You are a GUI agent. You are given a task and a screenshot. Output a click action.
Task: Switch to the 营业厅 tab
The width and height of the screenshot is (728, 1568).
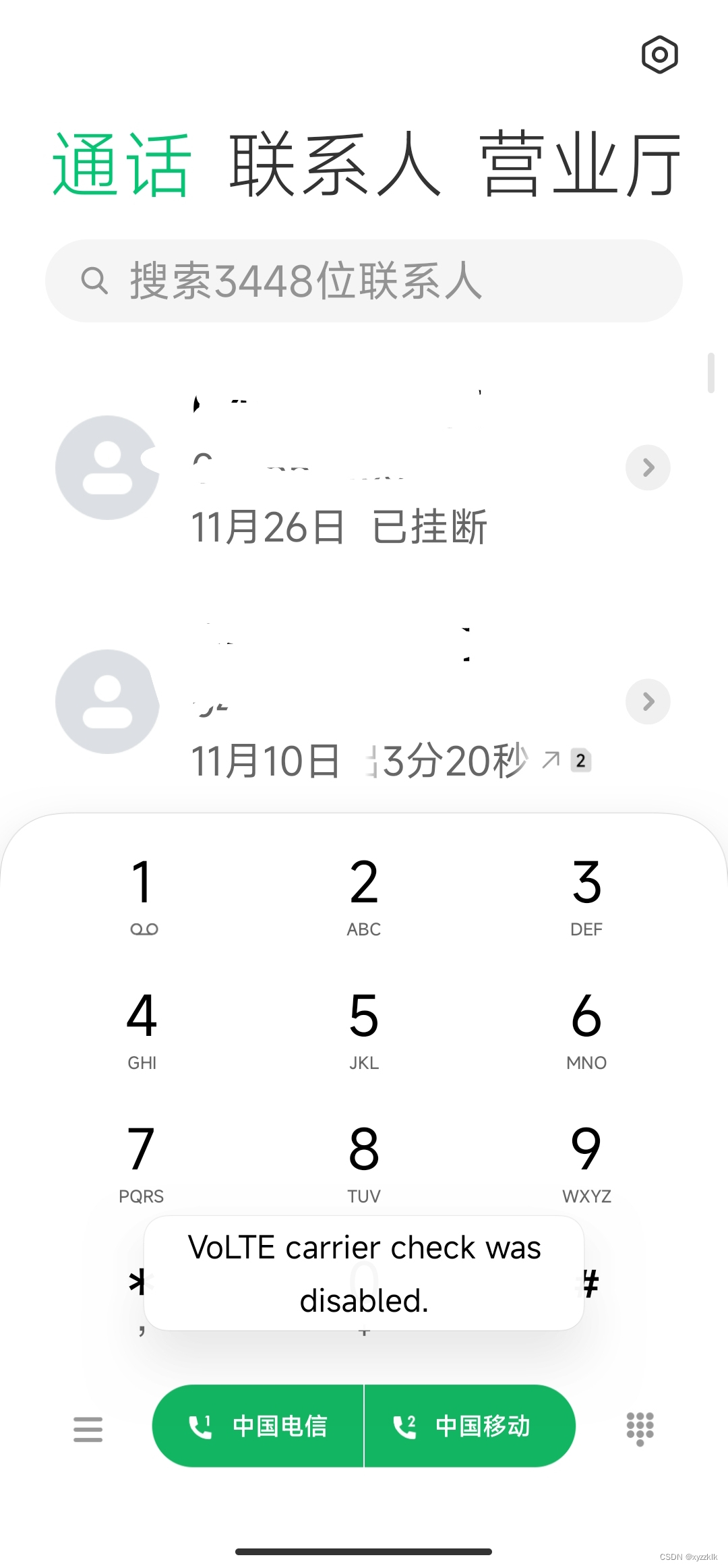[x=580, y=165]
